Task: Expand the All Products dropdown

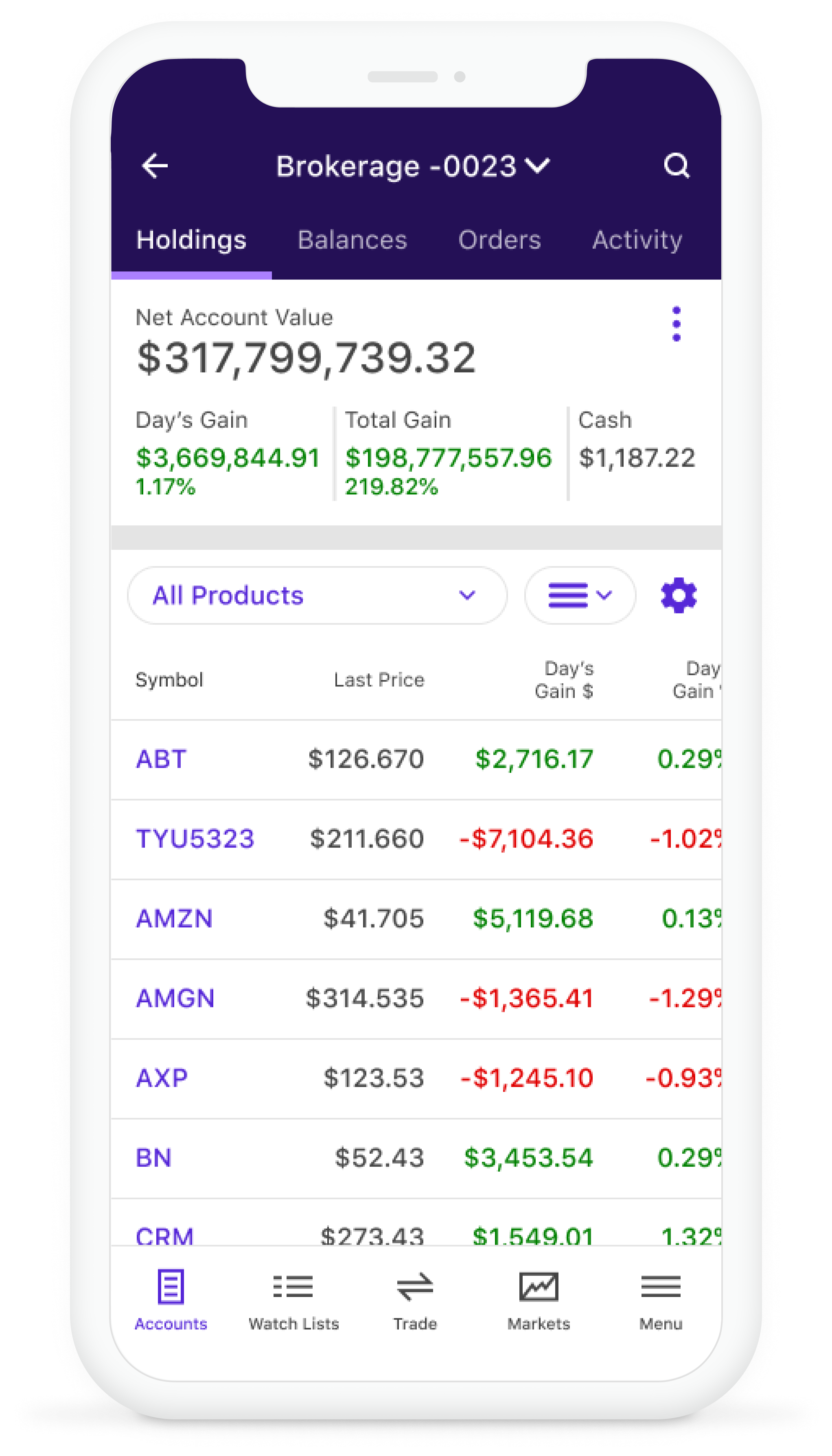Action: (317, 595)
